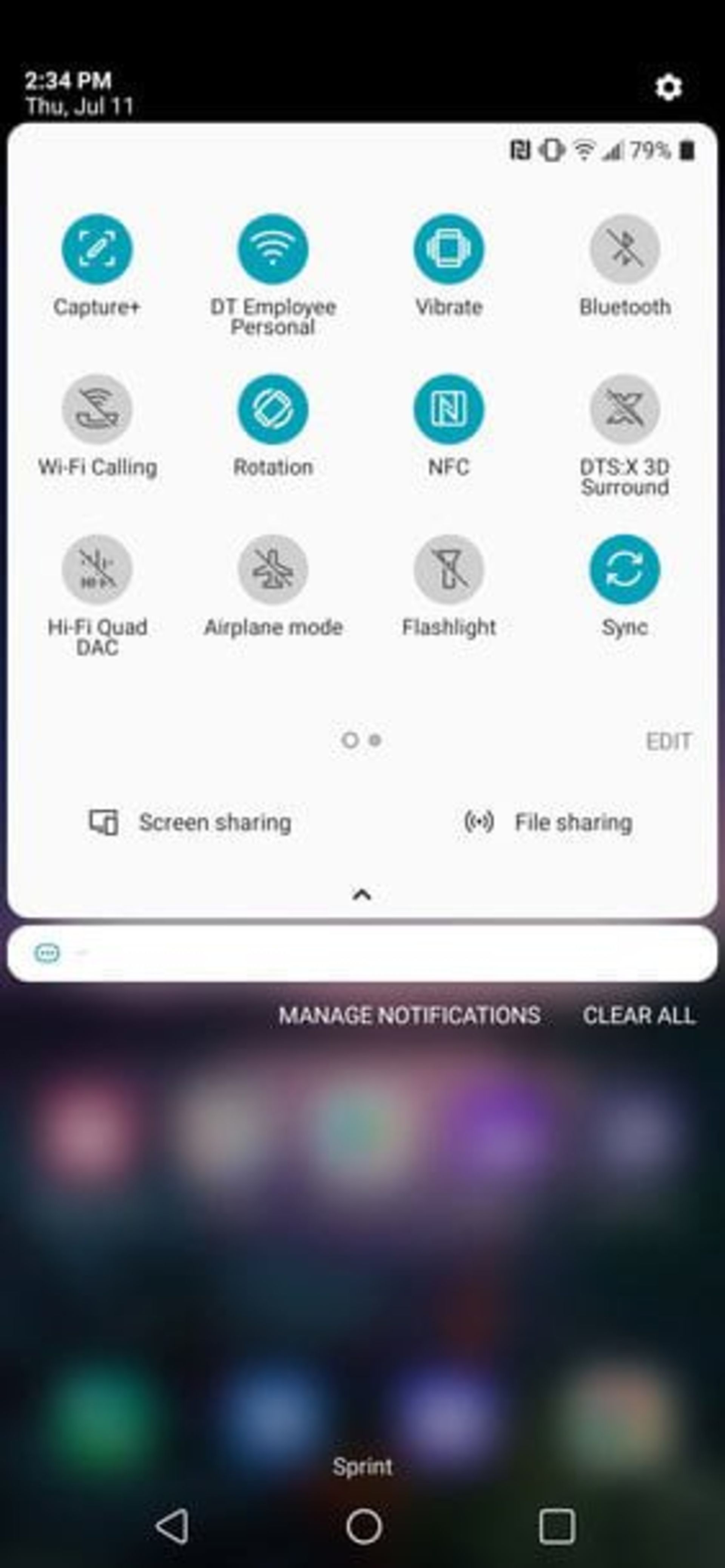Viewport: 725px width, 1568px height.
Task: Tap EDIT to rearrange quick tiles
Action: pyautogui.click(x=668, y=742)
